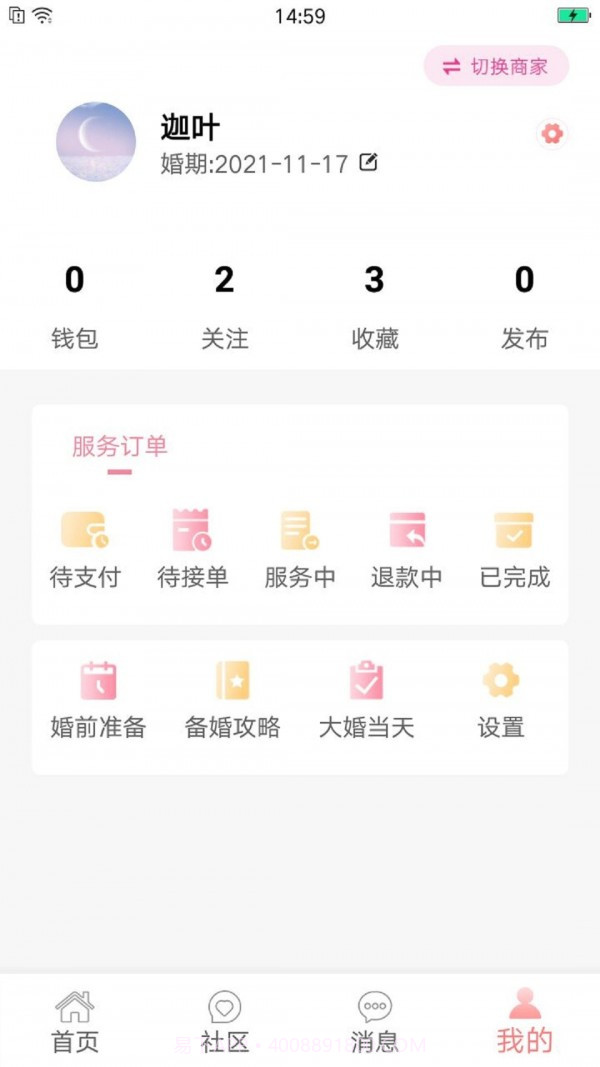Viewport: 600px width, 1067px height.
Task: Switch to the 消息 messages tab
Action: [x=375, y=1020]
